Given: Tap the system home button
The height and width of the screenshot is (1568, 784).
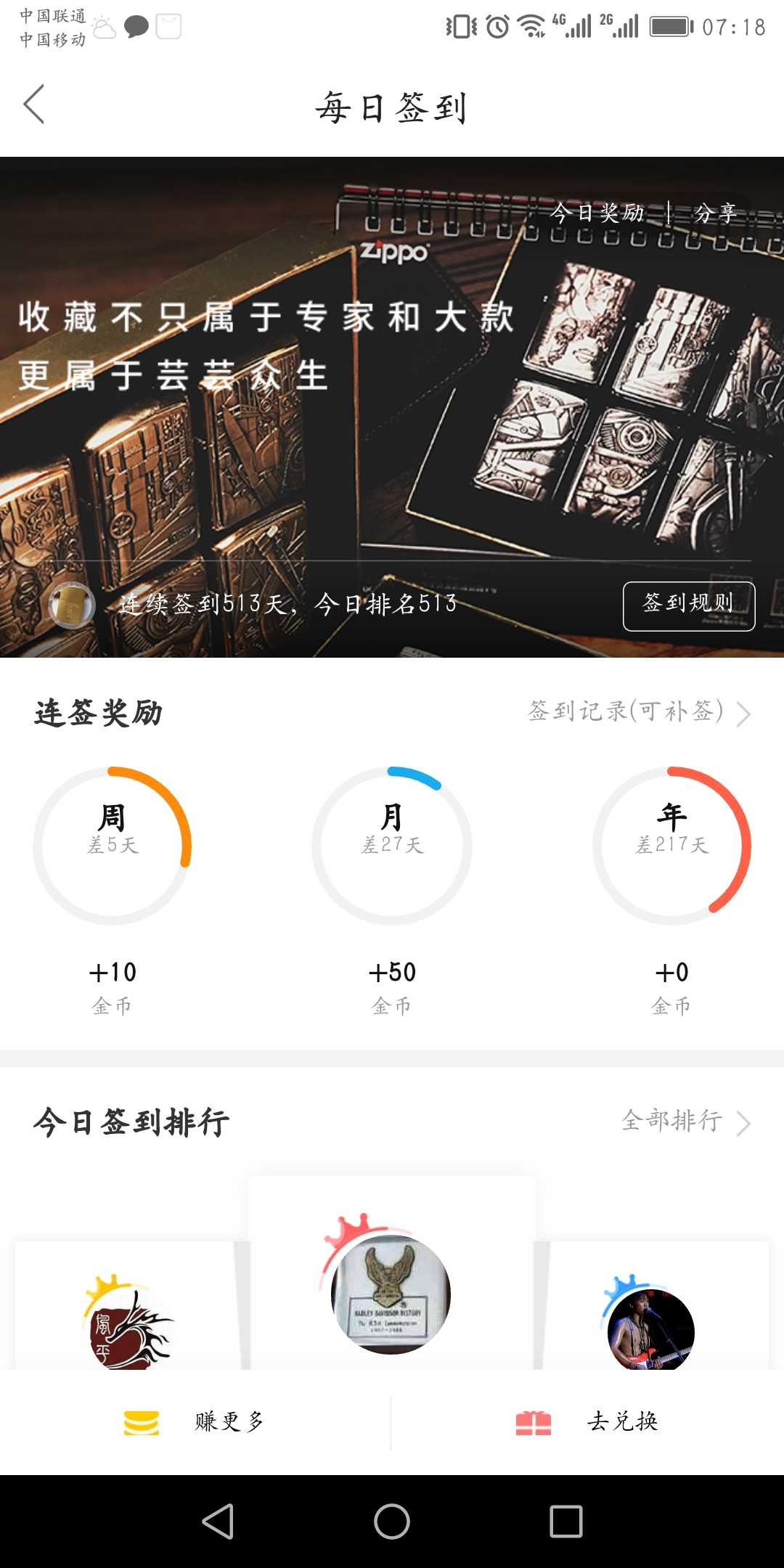Looking at the screenshot, I should coord(392,1522).
